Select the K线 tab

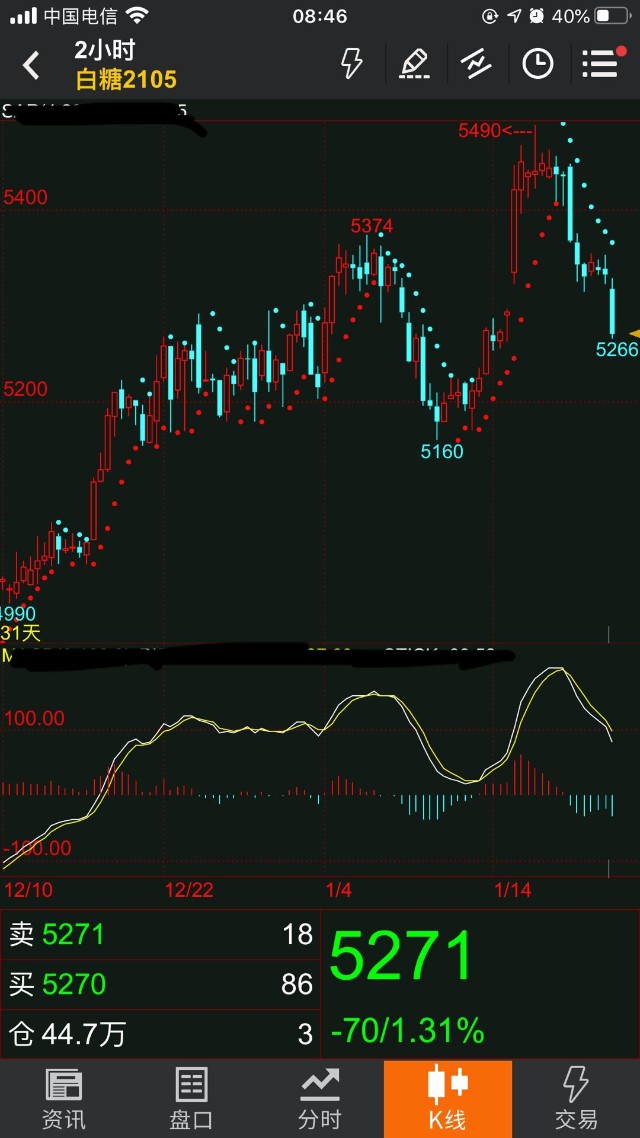(448, 1098)
